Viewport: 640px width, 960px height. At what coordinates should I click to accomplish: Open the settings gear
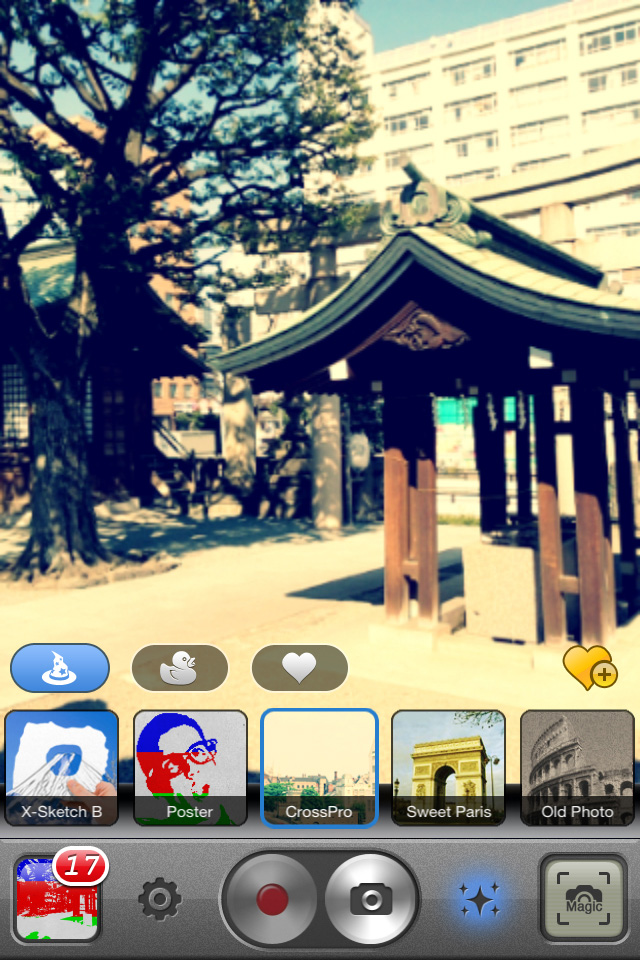coord(160,899)
